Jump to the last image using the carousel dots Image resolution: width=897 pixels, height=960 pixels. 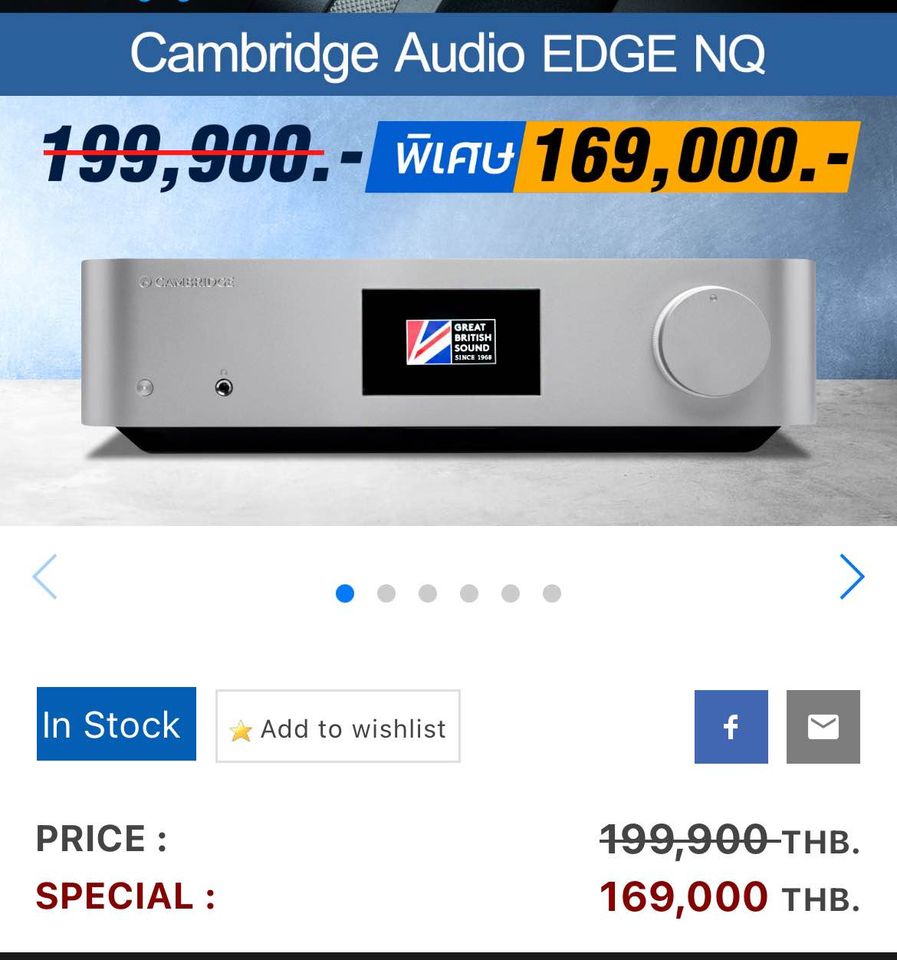click(x=552, y=594)
